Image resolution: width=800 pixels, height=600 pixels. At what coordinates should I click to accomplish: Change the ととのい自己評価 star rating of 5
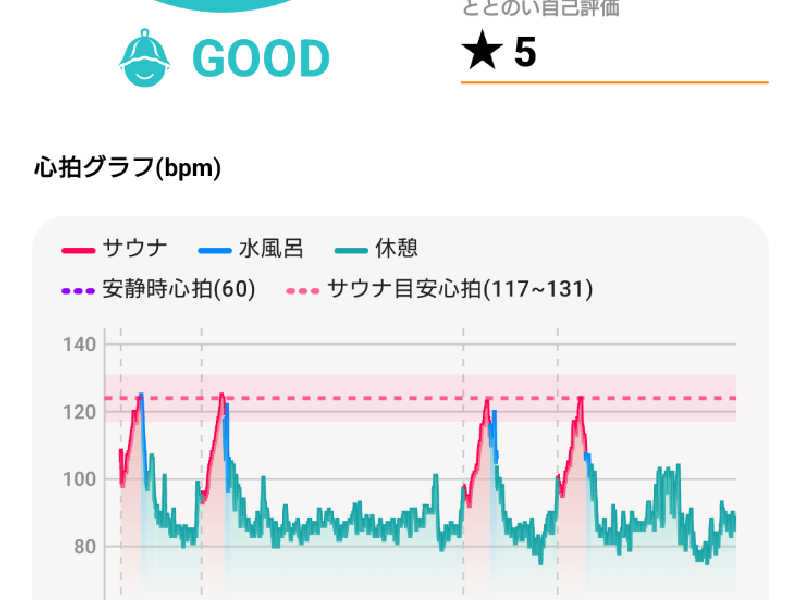[614, 53]
